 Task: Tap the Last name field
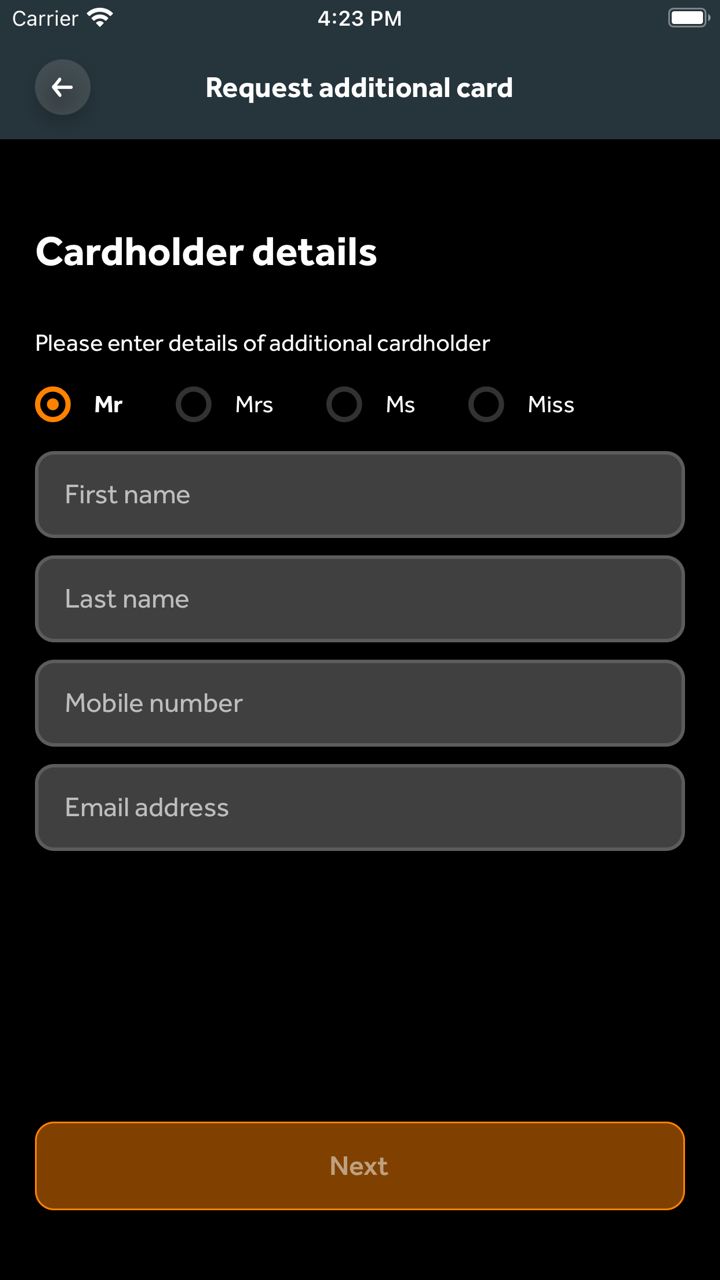coord(360,599)
